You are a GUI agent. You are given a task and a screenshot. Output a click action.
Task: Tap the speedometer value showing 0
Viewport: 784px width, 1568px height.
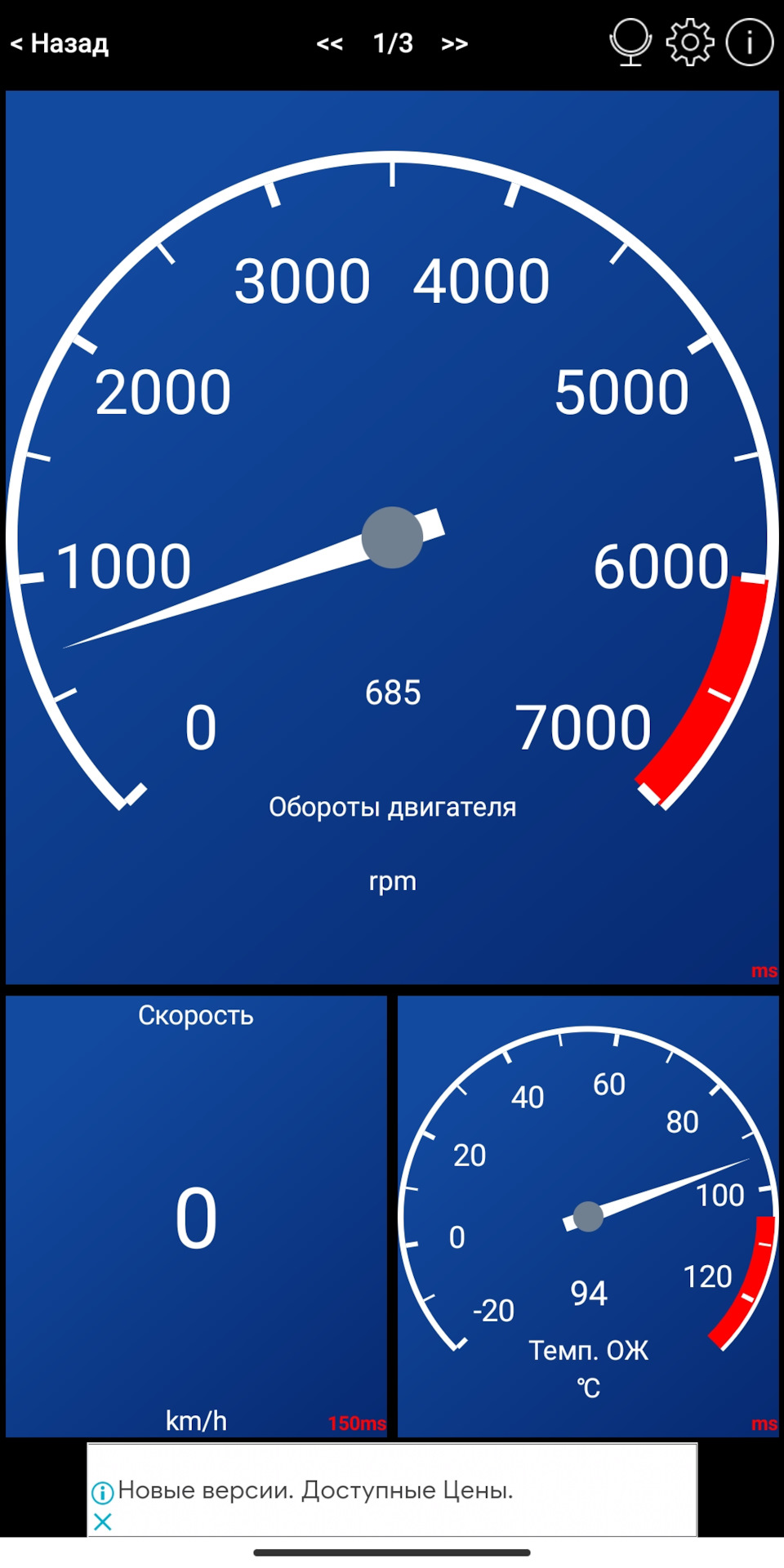point(196,1217)
